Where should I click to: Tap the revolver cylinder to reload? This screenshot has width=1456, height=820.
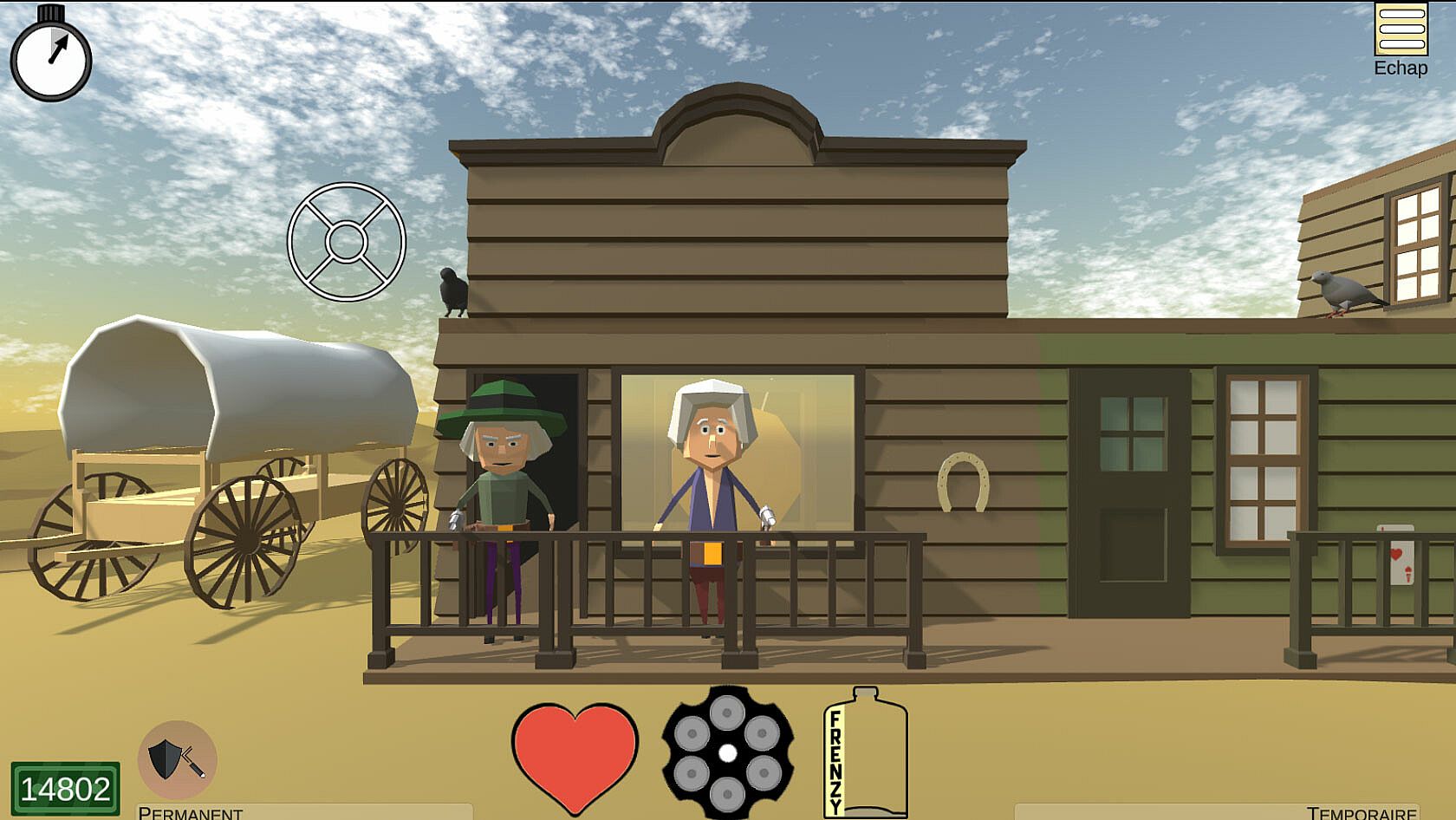pos(727,752)
